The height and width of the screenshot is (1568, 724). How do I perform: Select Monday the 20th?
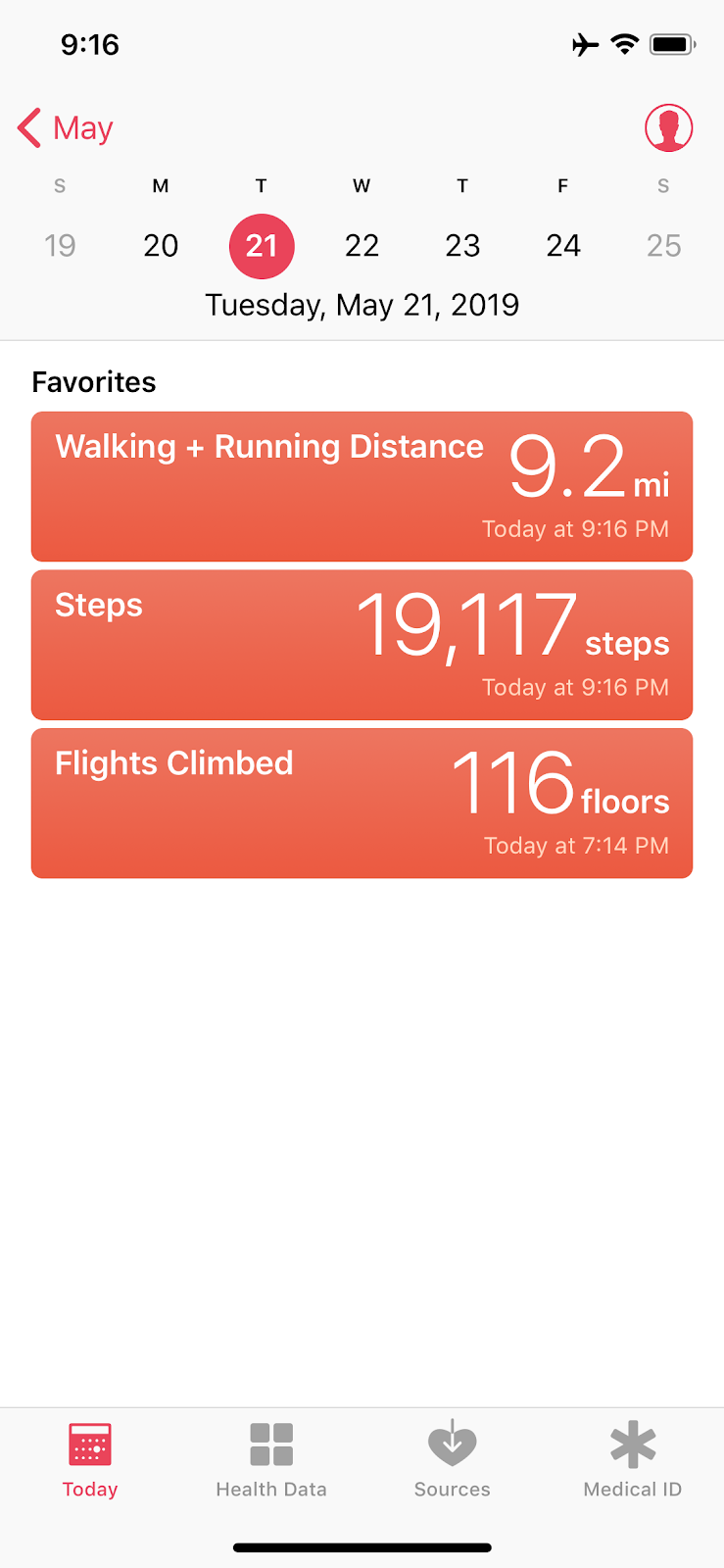point(161,245)
